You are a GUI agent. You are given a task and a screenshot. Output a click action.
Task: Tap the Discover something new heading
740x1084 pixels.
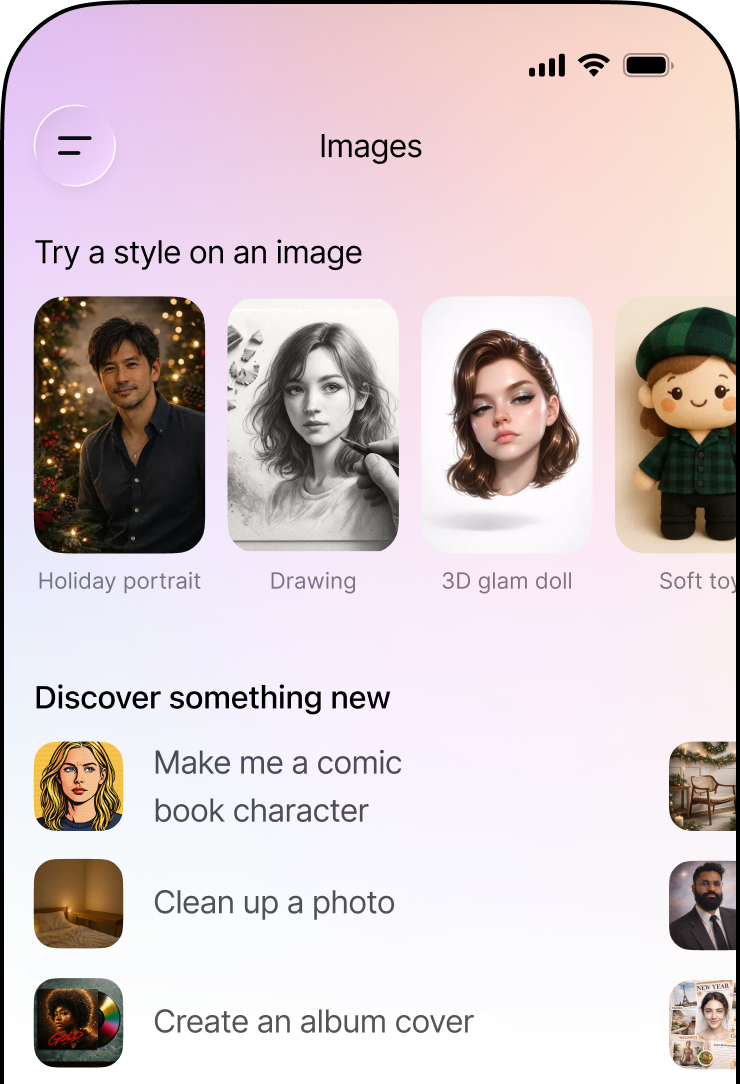point(212,698)
